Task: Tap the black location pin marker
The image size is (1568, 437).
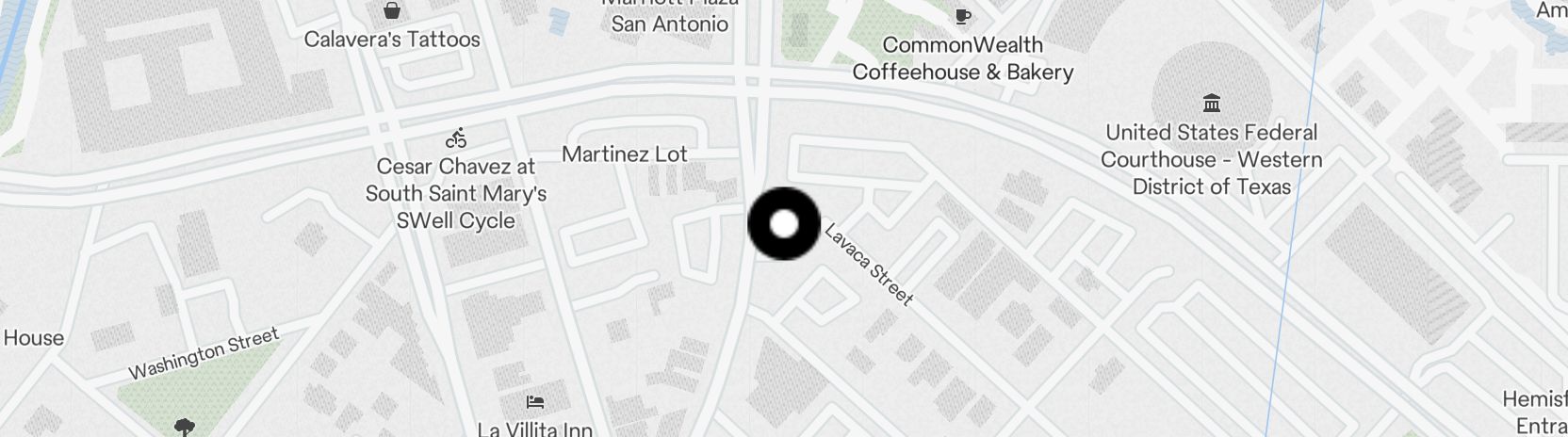Action: click(x=784, y=224)
